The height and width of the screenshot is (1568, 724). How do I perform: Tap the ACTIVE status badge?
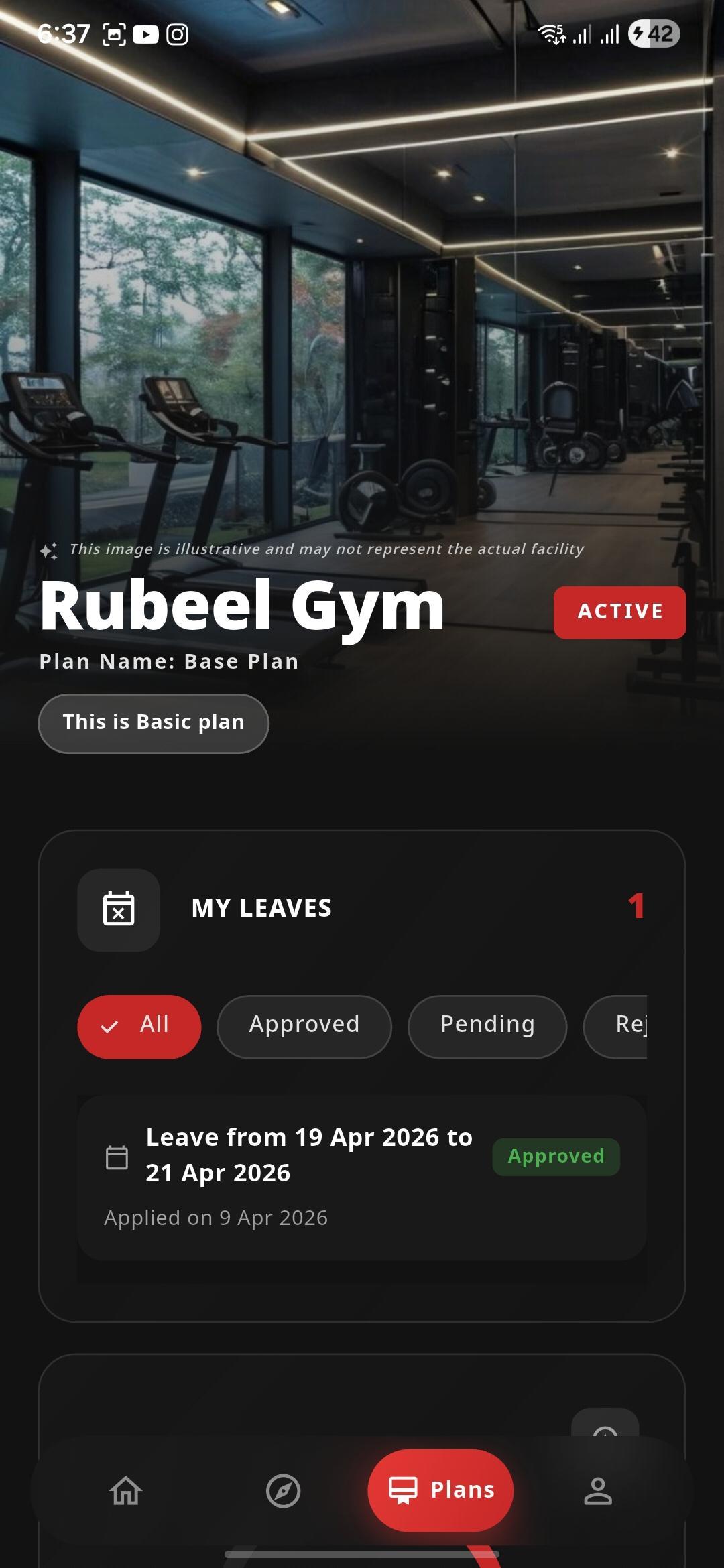tap(619, 611)
